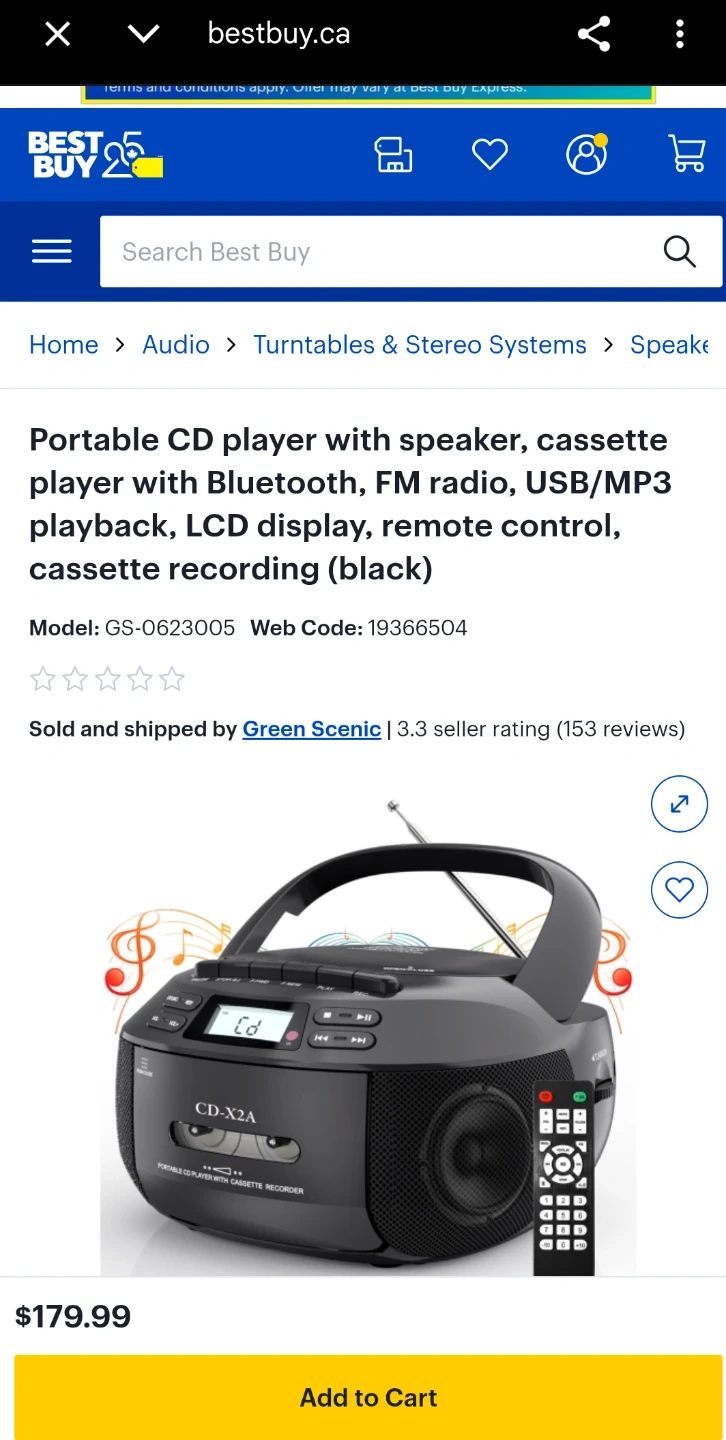Go to the Best Buy home logo
This screenshot has height=1440, width=726.
95,155
